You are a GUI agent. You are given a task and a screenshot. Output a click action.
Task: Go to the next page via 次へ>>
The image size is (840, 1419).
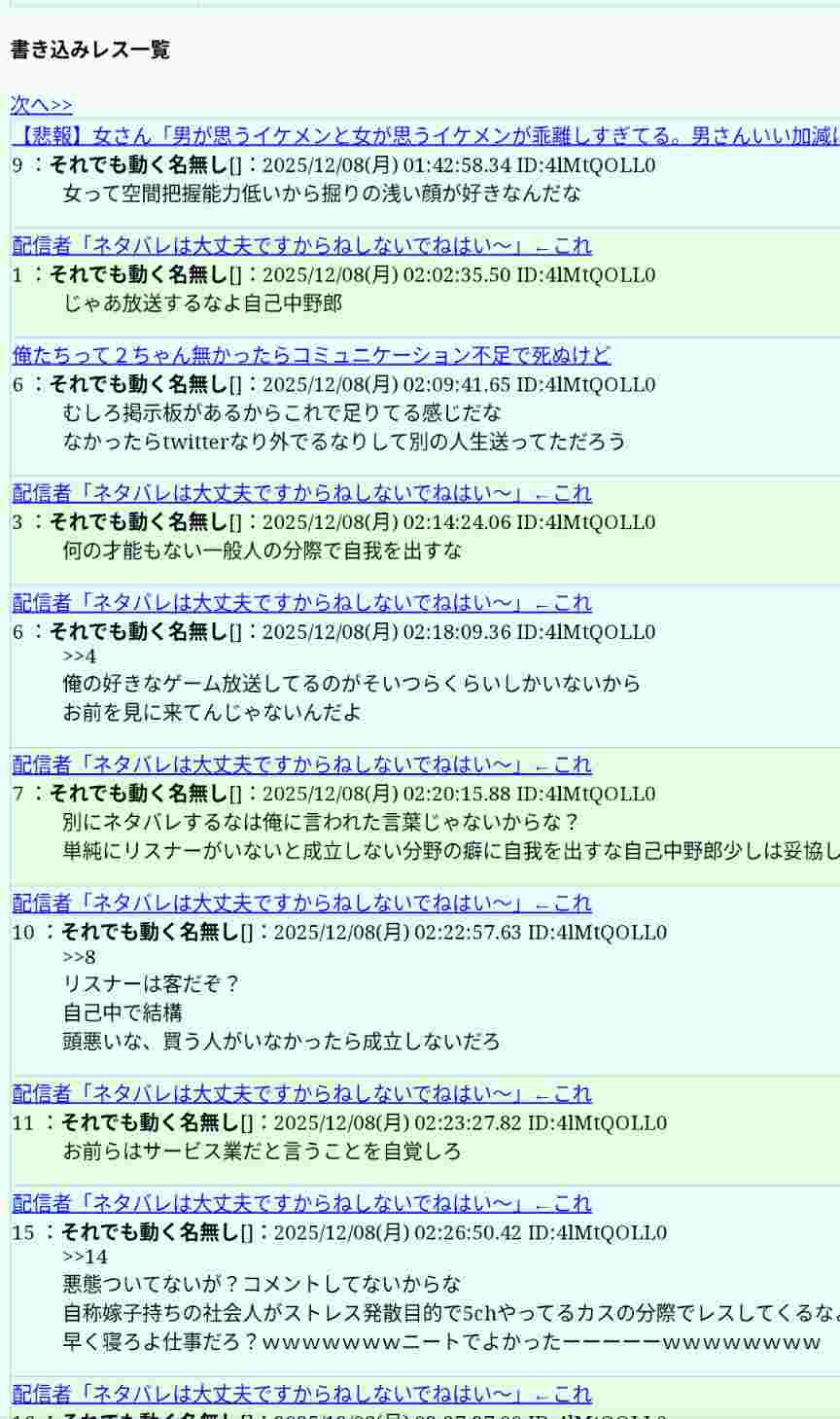41,105
